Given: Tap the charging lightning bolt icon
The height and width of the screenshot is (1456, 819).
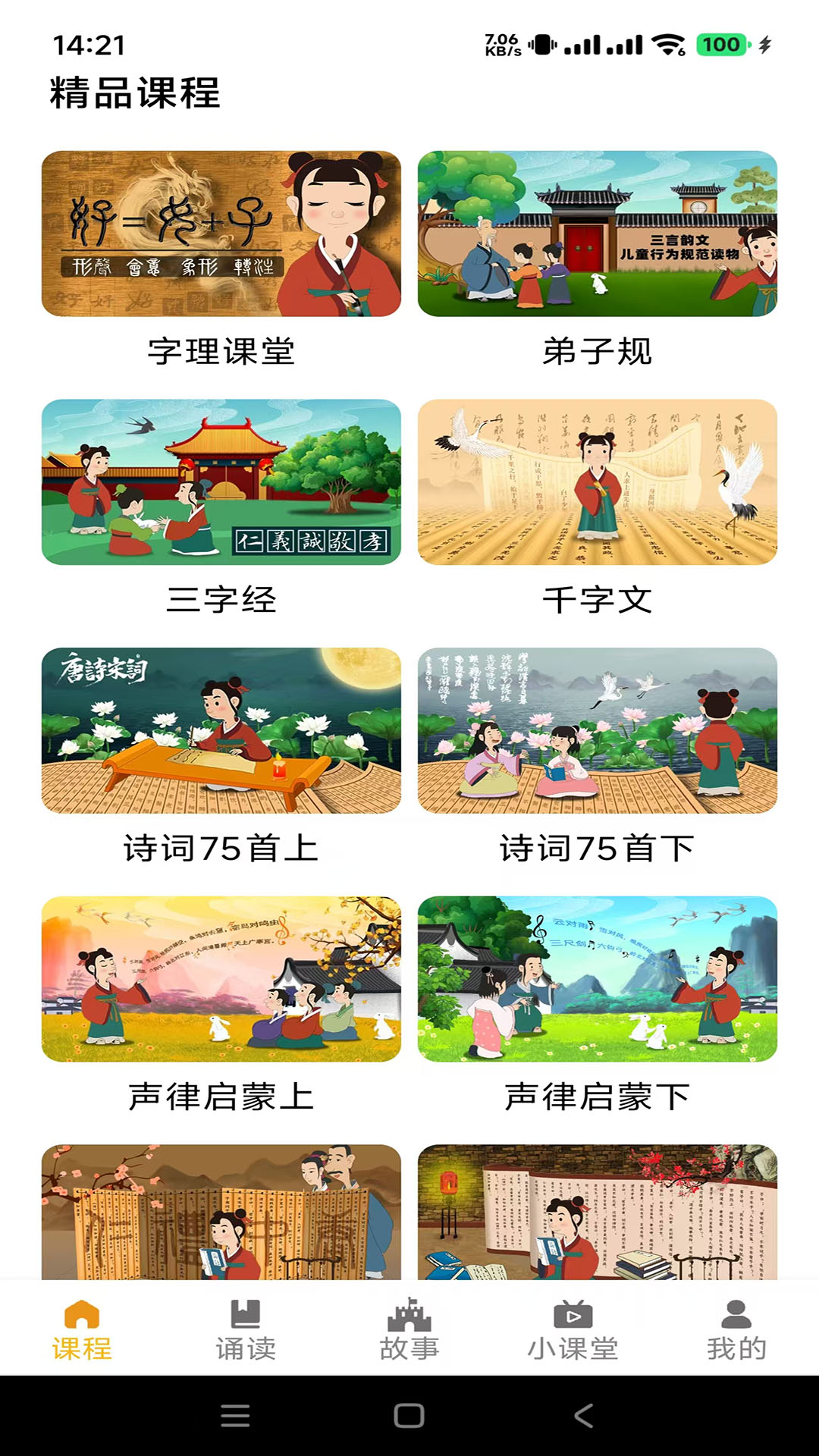Looking at the screenshot, I should click(763, 44).
